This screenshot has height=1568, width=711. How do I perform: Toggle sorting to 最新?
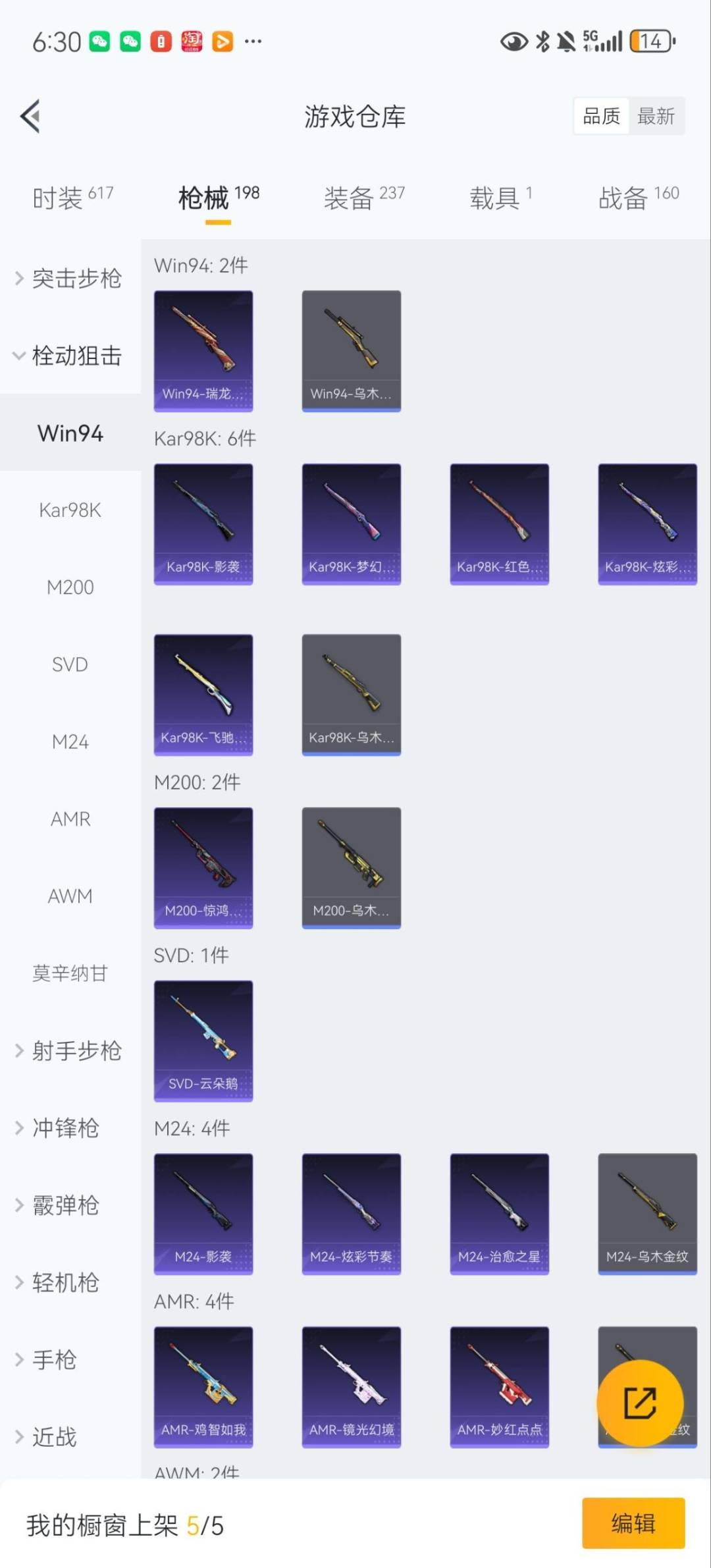pos(656,115)
